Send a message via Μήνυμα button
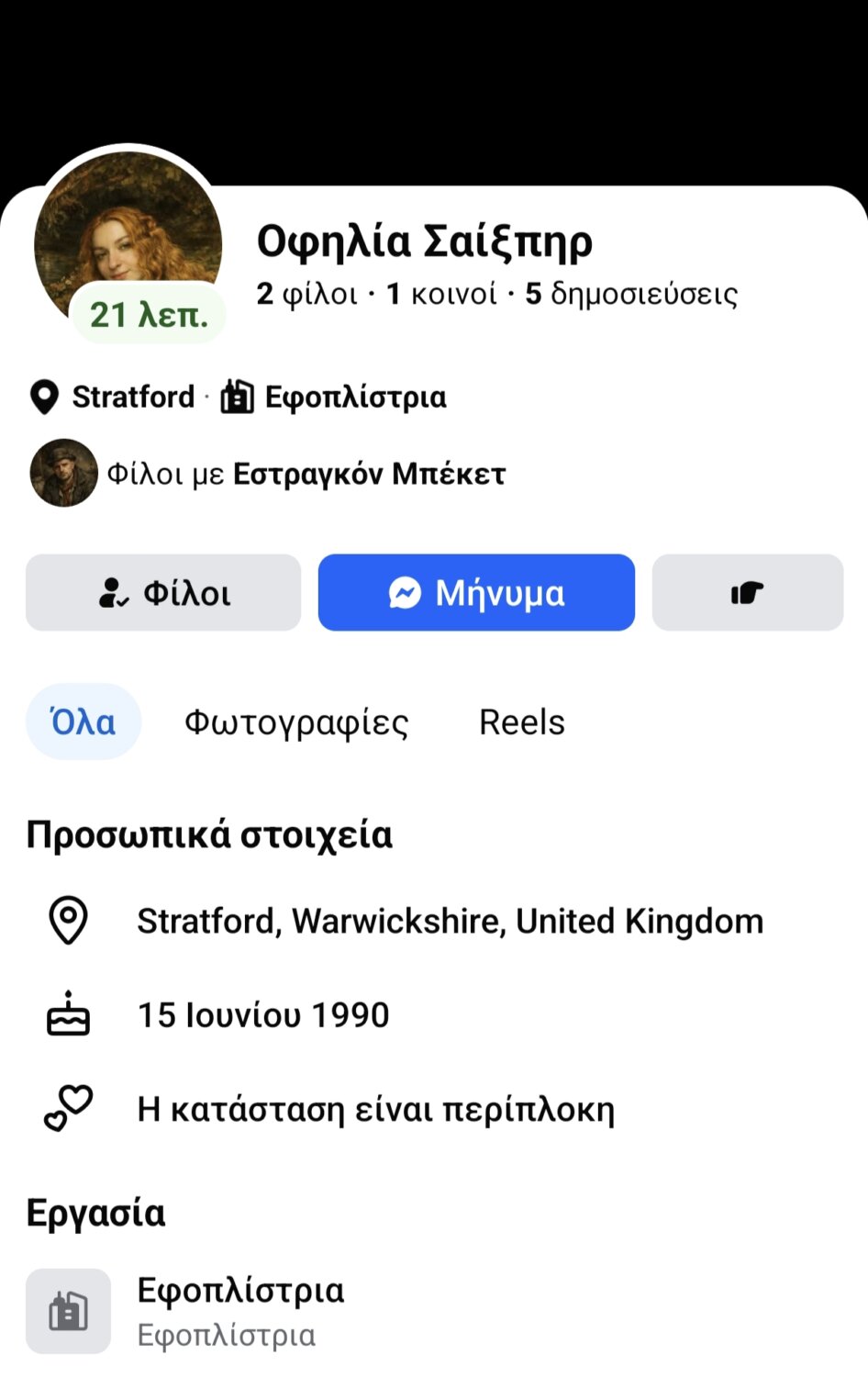 (476, 592)
